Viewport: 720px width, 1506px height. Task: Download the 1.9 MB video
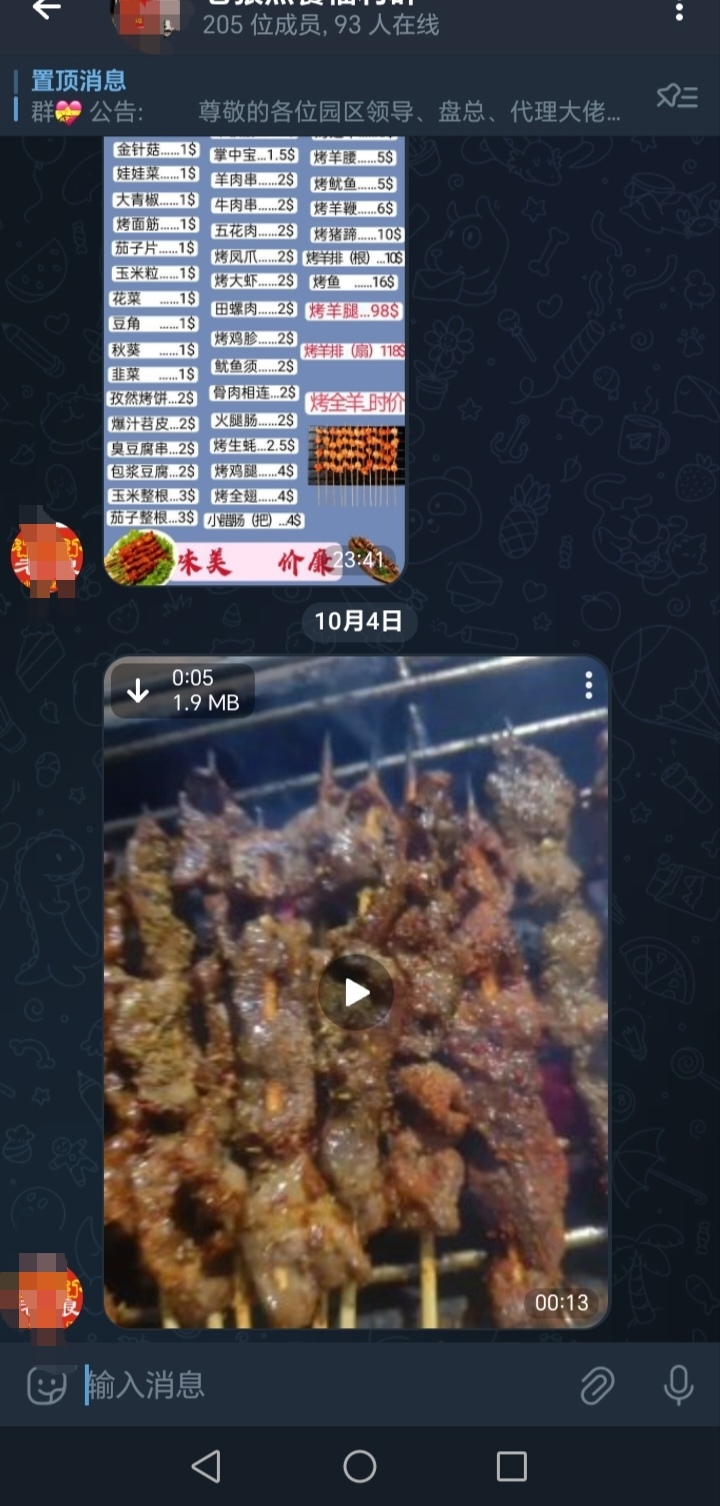pyautogui.click(x=138, y=691)
